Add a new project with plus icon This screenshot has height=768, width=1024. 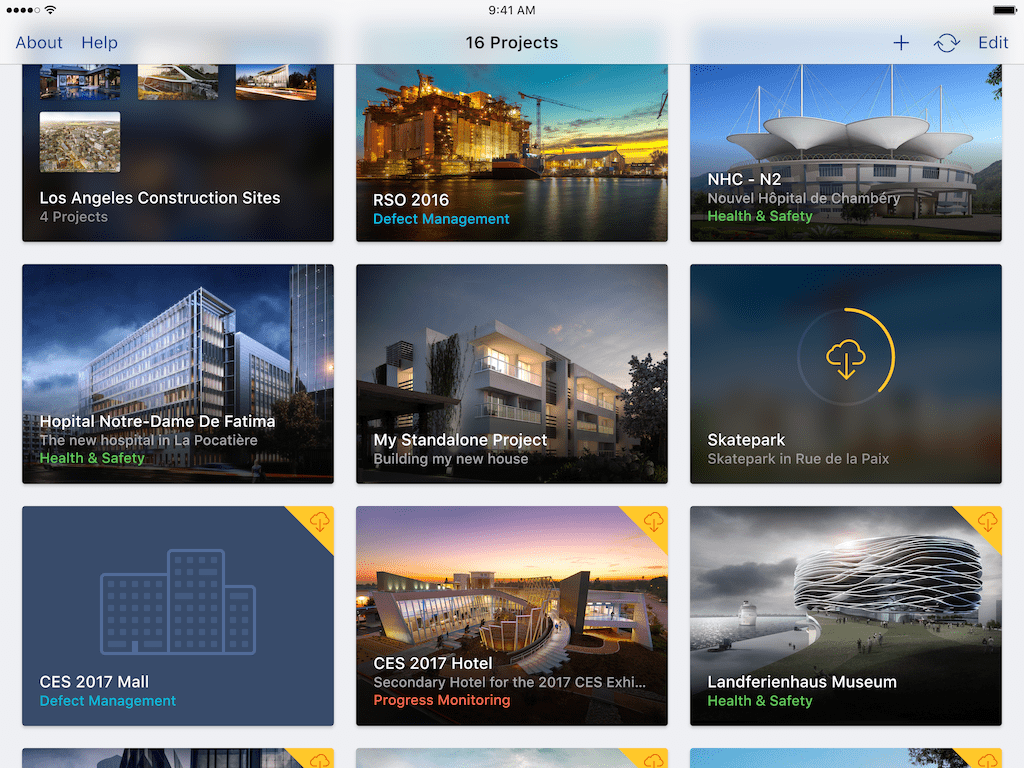point(901,43)
